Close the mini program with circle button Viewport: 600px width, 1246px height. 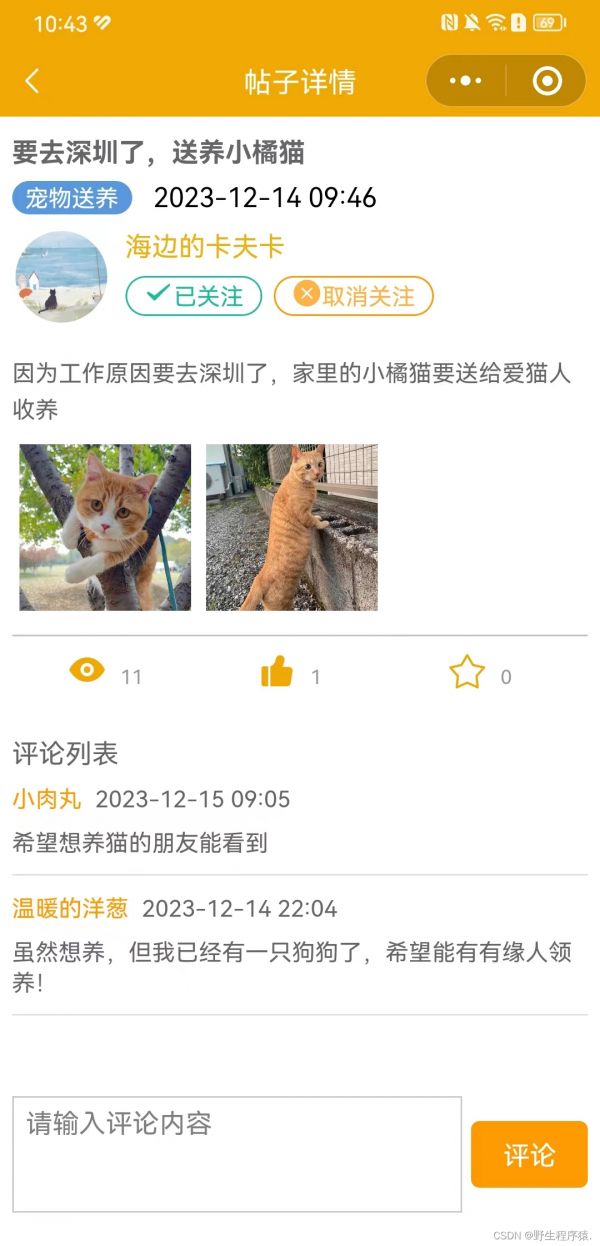[x=547, y=81]
